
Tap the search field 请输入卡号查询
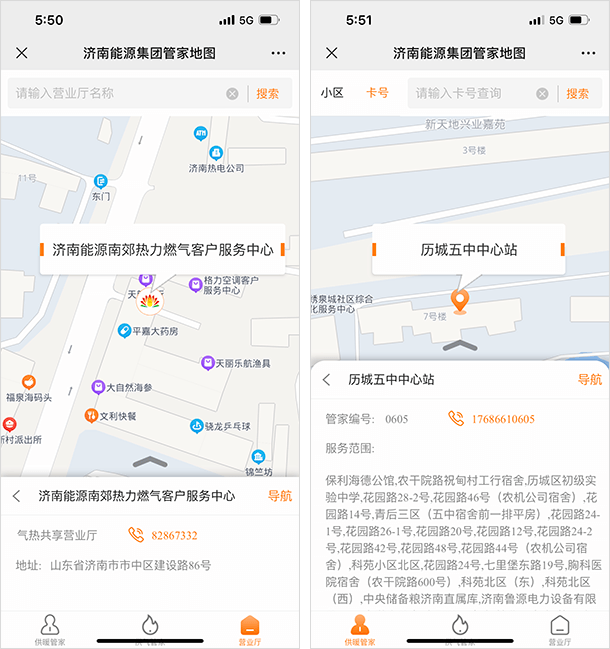point(468,93)
